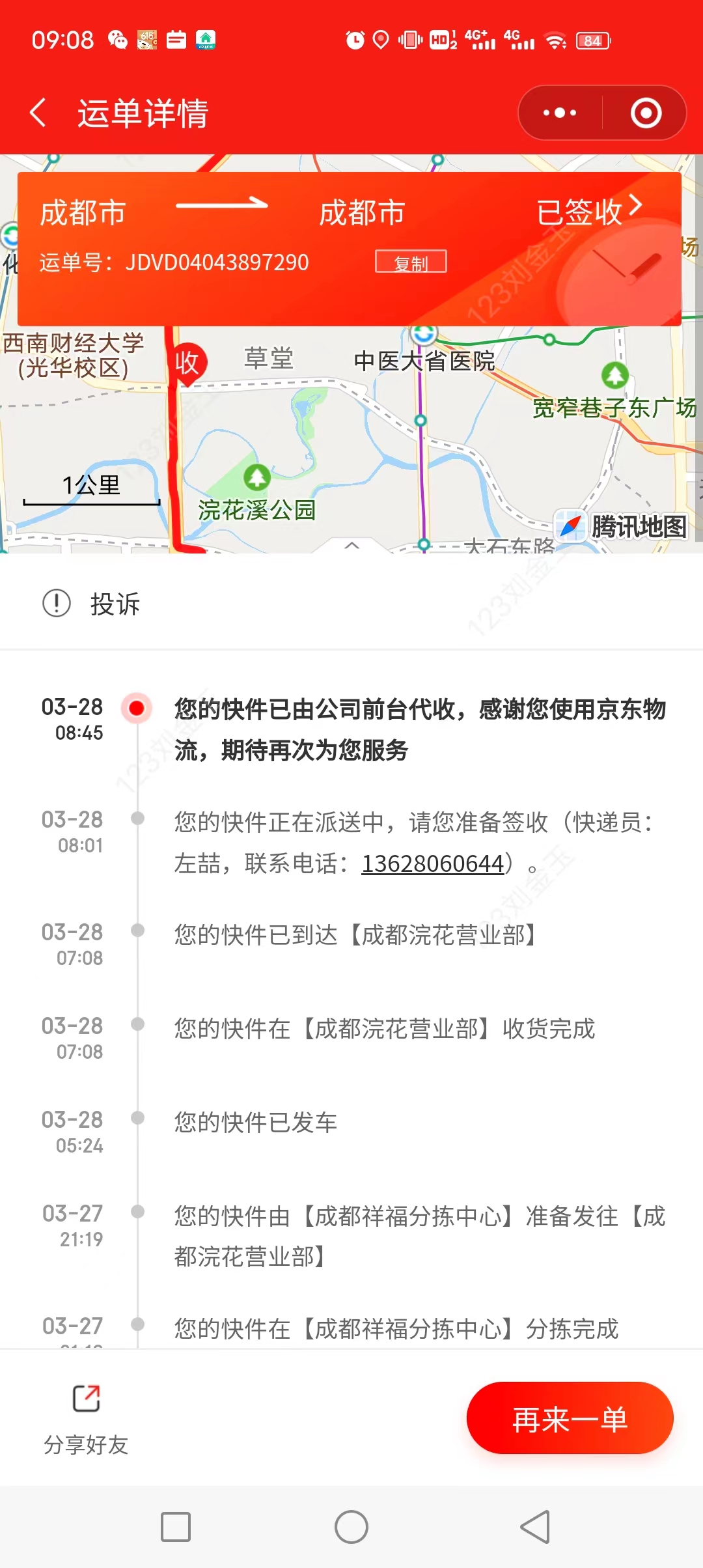Open the mini program three-dot menu
703x1568 pixels.
coord(560,113)
